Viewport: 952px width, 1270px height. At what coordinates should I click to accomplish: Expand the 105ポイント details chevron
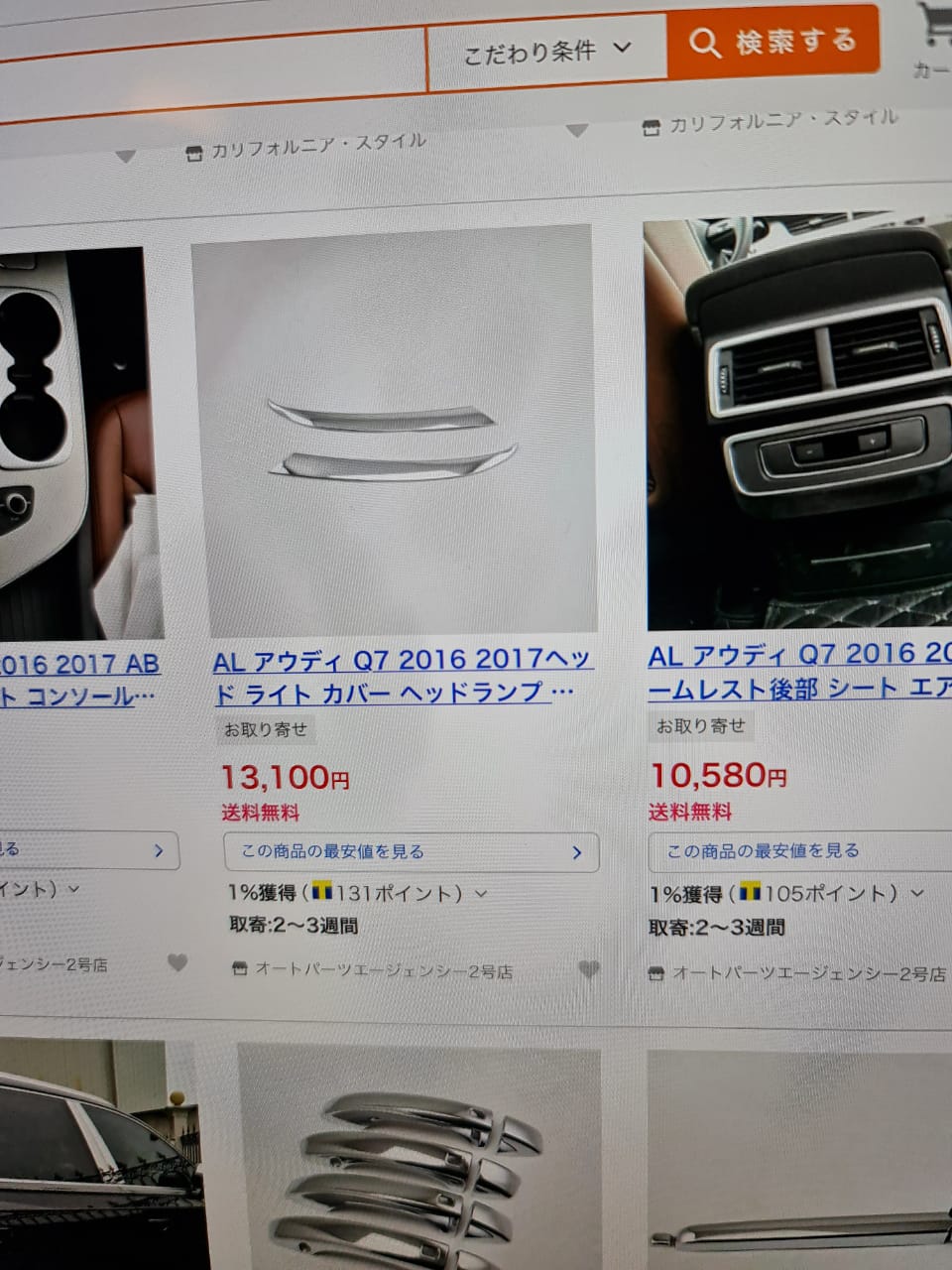click(917, 894)
